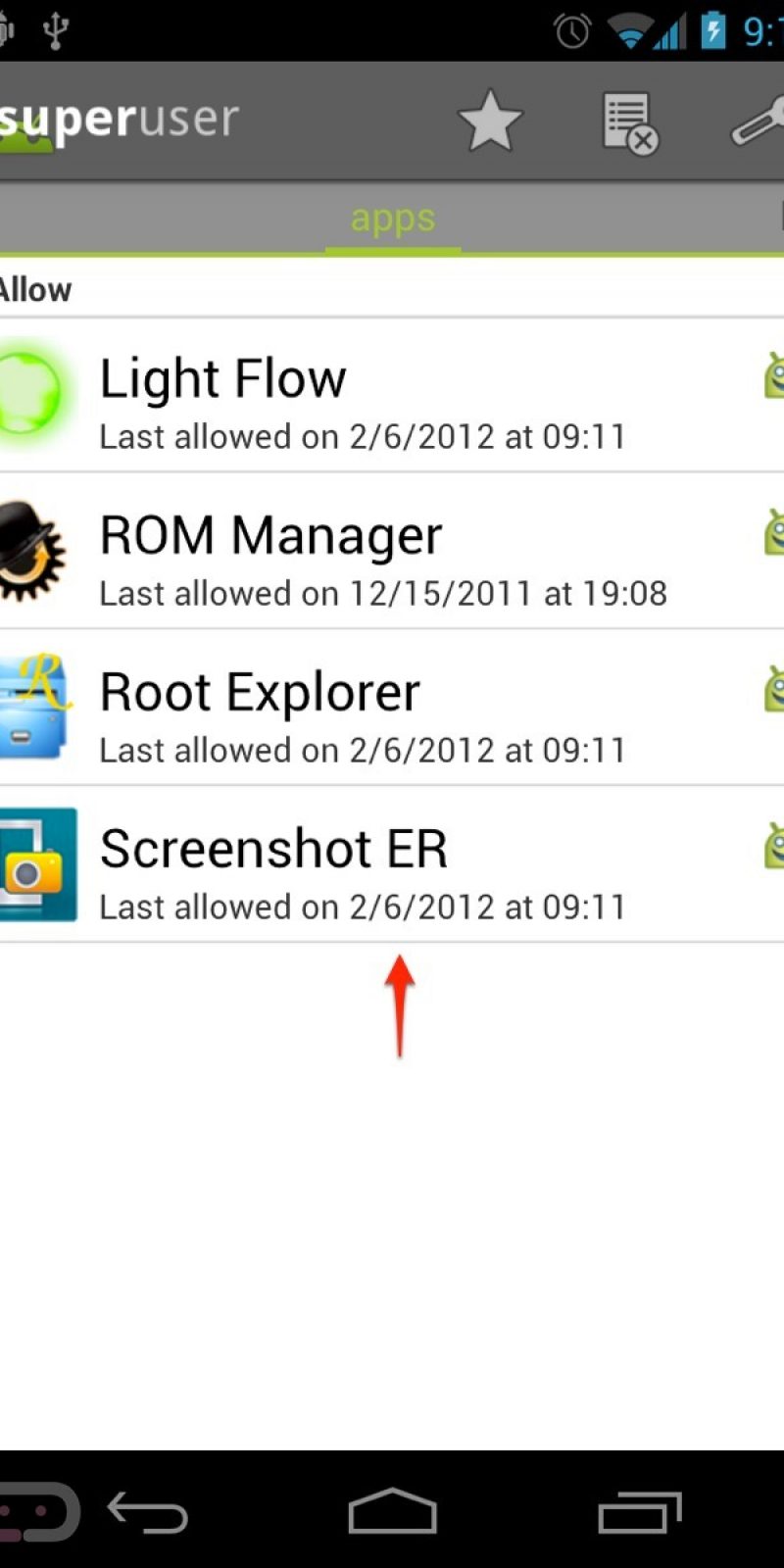Image resolution: width=784 pixels, height=1568 pixels.
Task: Tap the clear log icon
Action: 628,122
